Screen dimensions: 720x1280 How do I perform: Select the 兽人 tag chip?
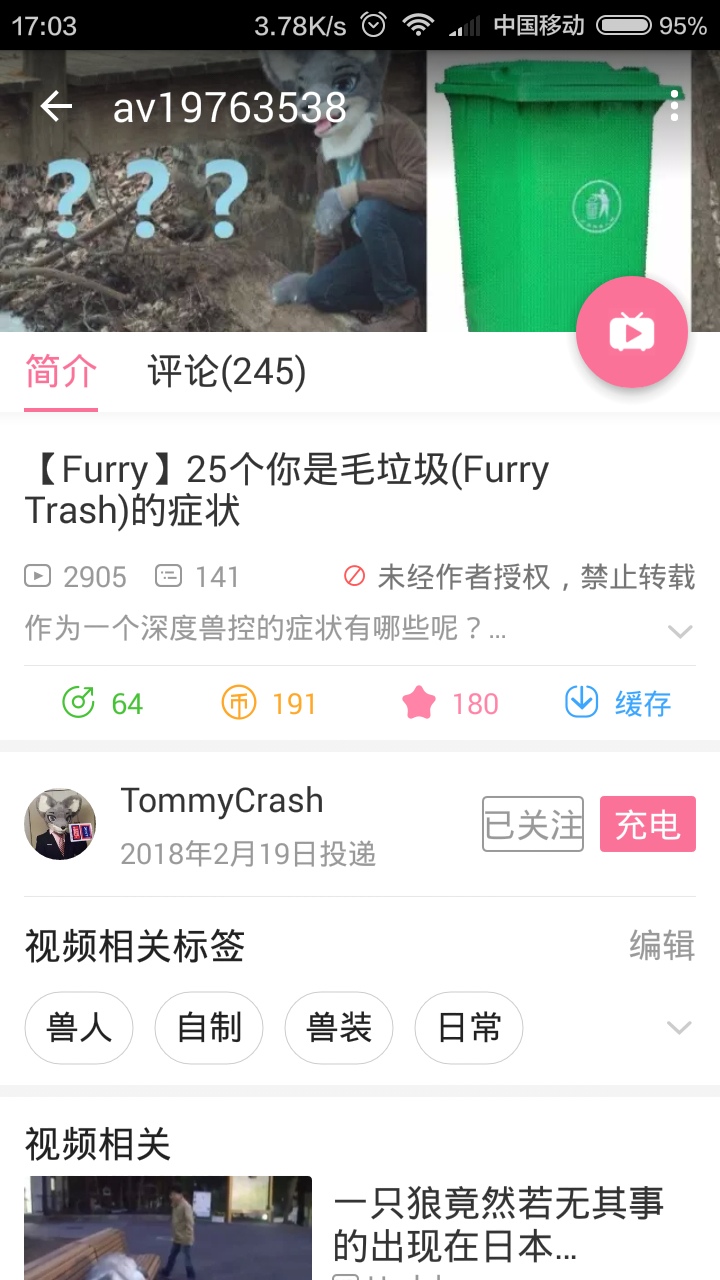tap(79, 1028)
